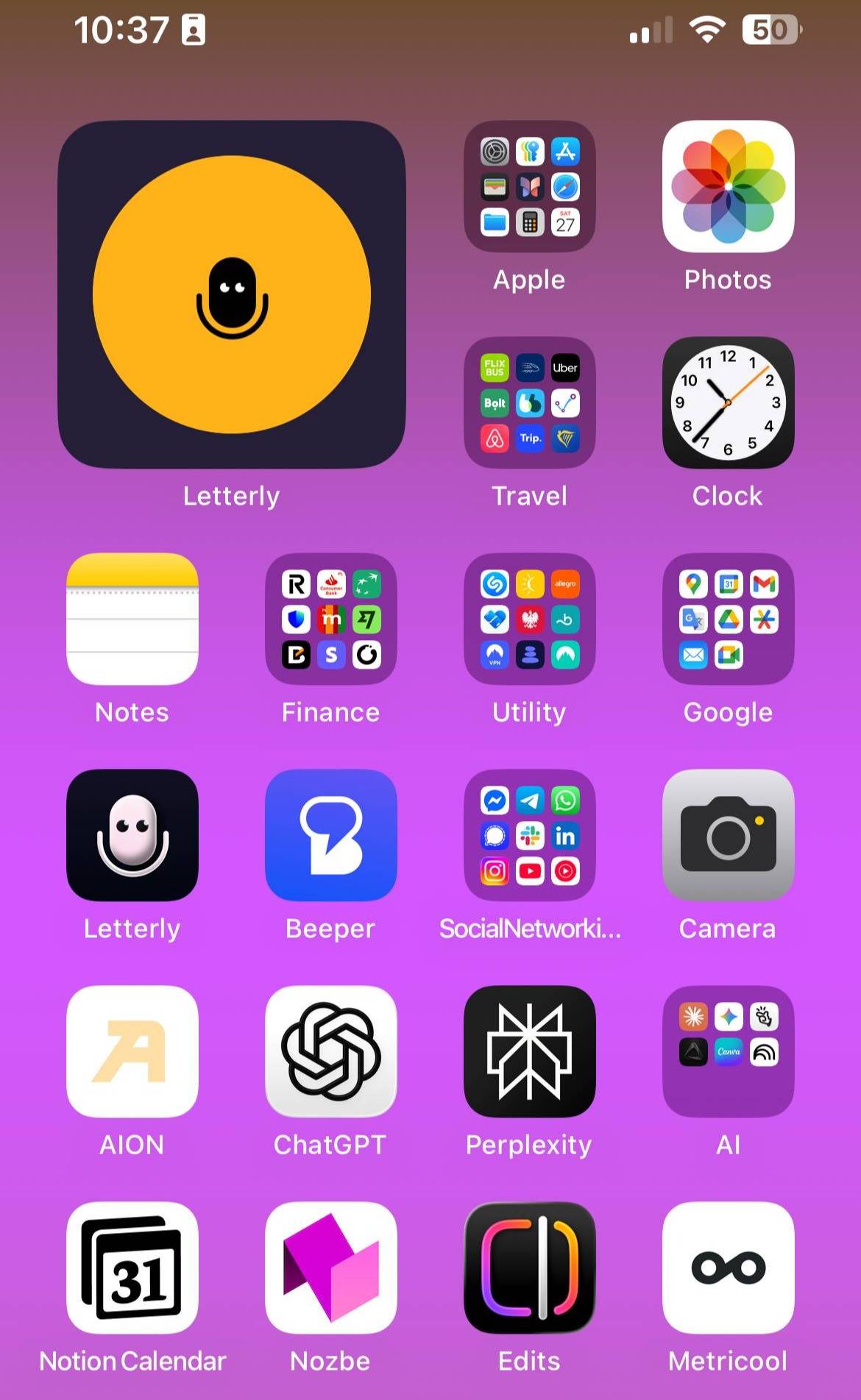The height and width of the screenshot is (1400, 861).
Task: Launch the Camera app
Action: point(728,836)
